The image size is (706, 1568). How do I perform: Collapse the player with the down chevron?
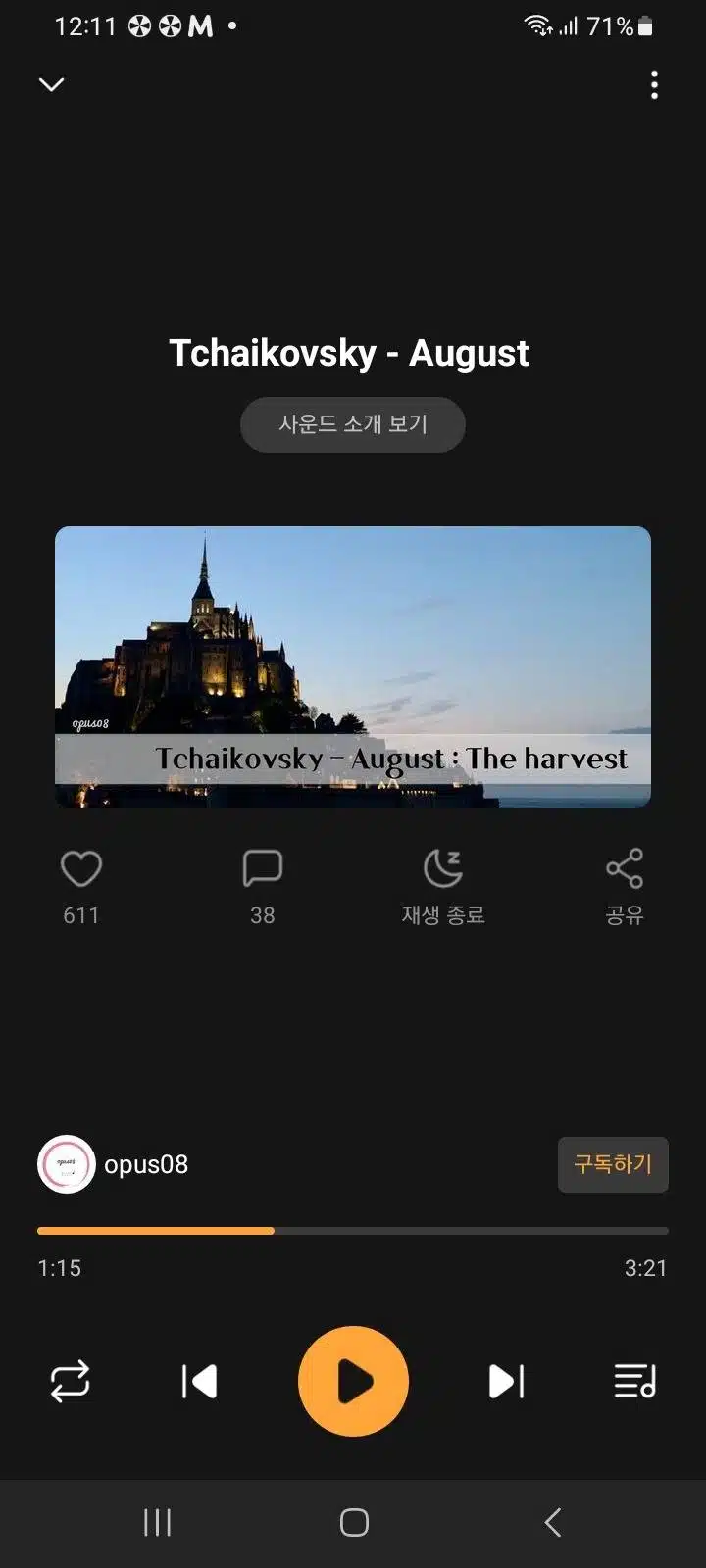click(51, 84)
